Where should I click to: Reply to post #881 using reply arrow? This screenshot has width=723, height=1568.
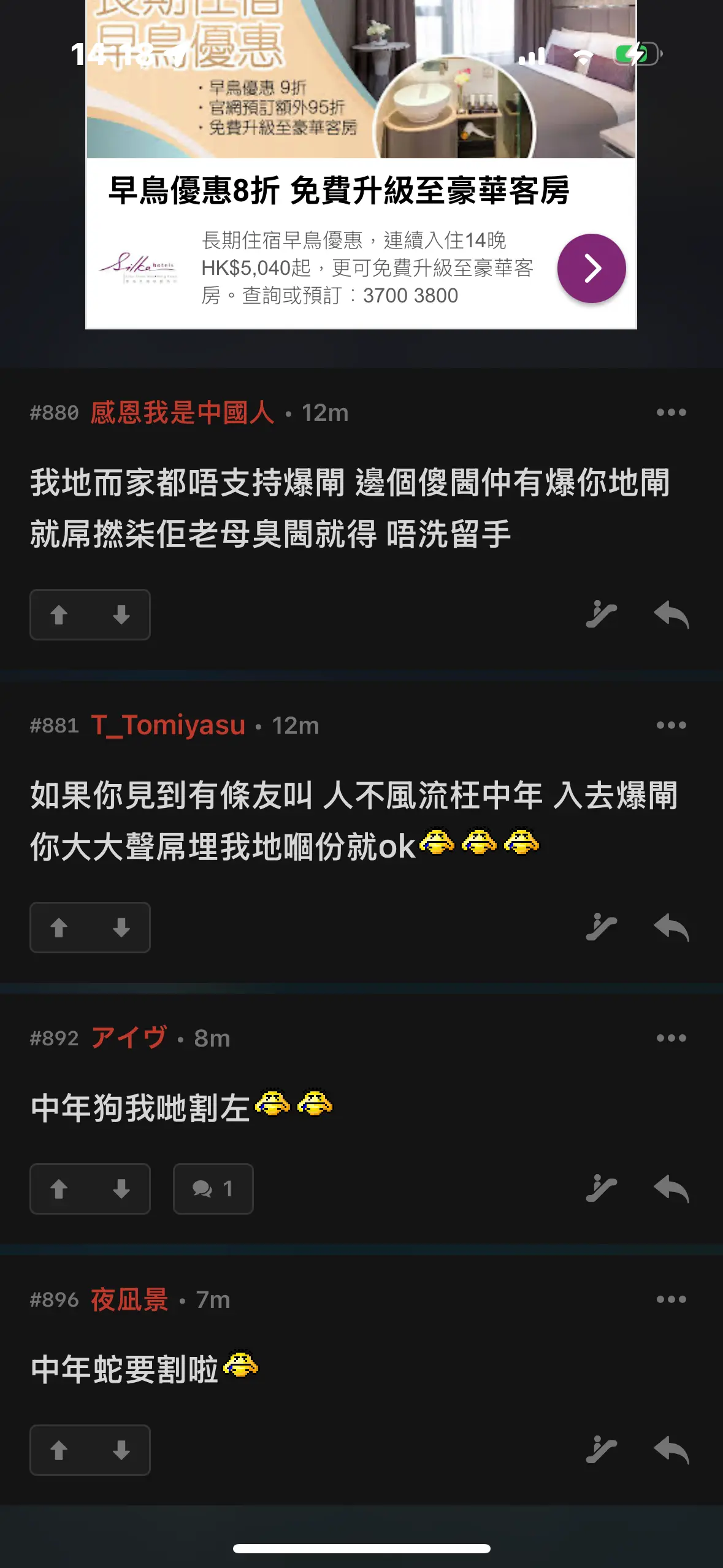click(x=671, y=928)
